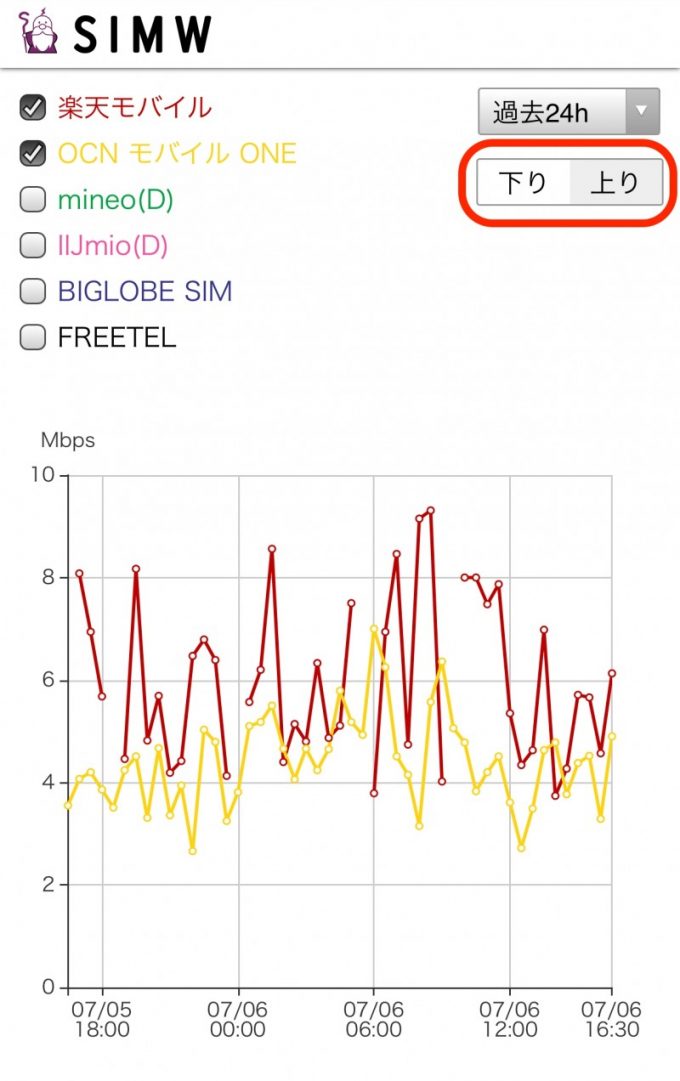The image size is (680, 1081).
Task: Uncheck the OCN モバイル ONE checkbox
Action: (x=34, y=153)
